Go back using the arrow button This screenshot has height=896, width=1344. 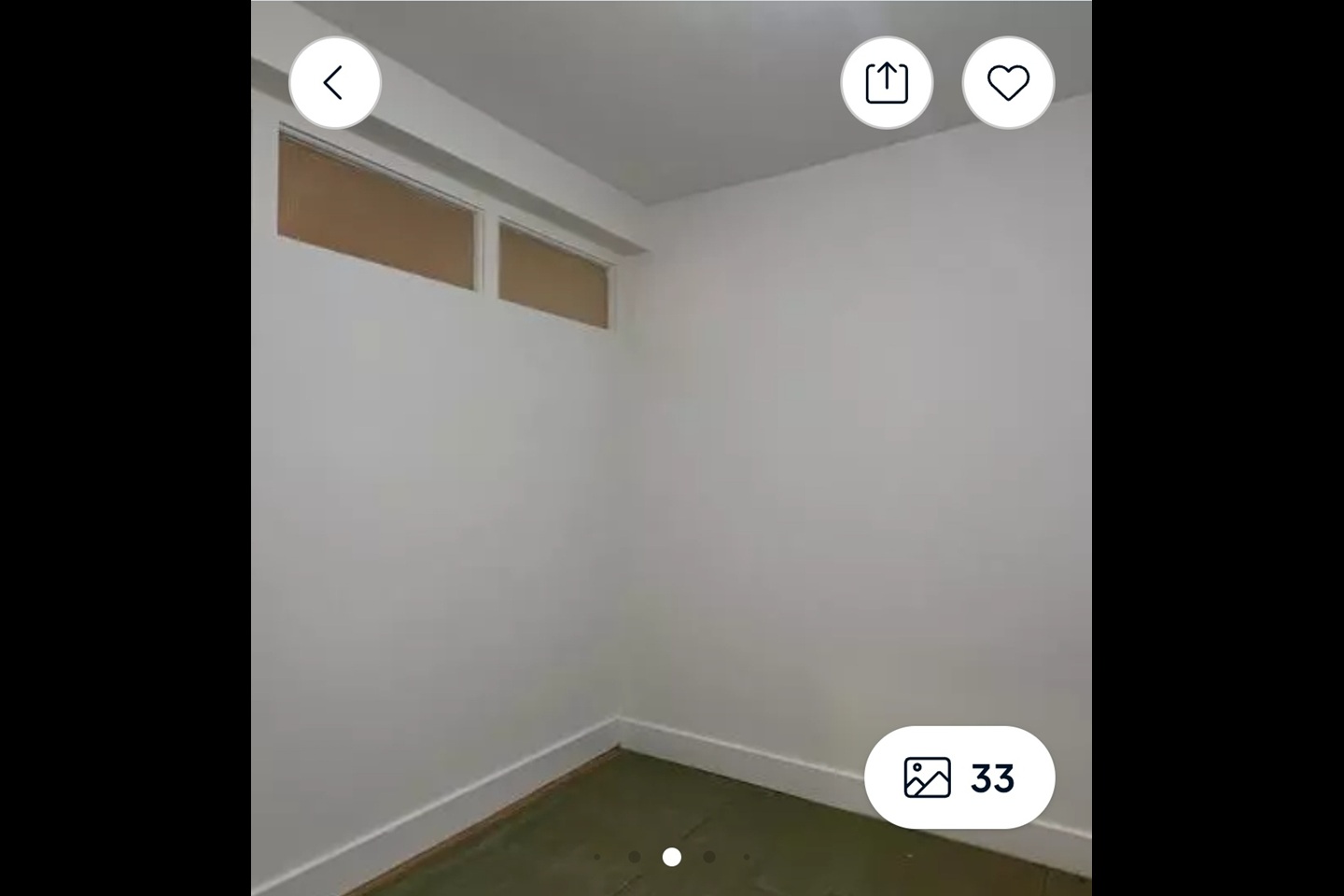pyautogui.click(x=334, y=83)
